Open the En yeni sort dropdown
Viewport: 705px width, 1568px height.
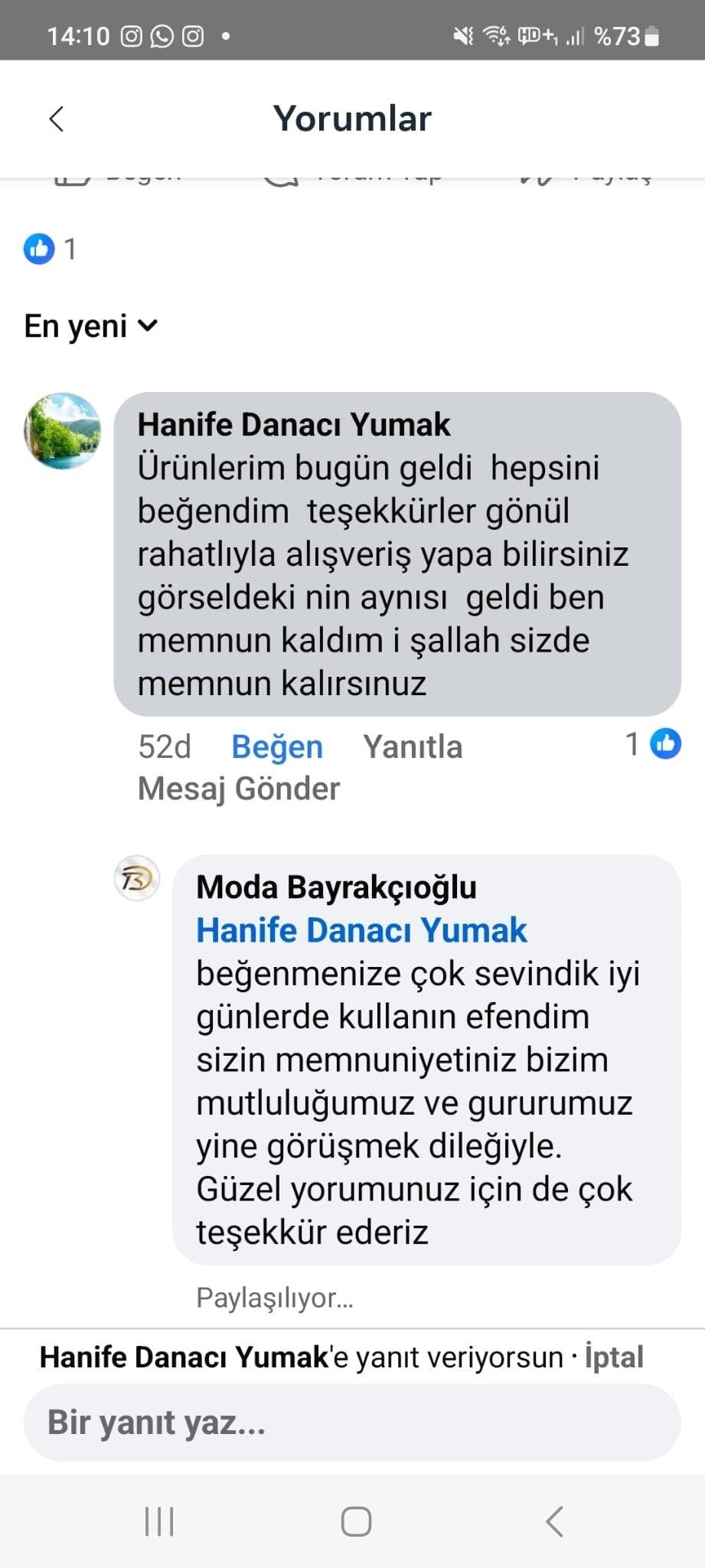[91, 326]
